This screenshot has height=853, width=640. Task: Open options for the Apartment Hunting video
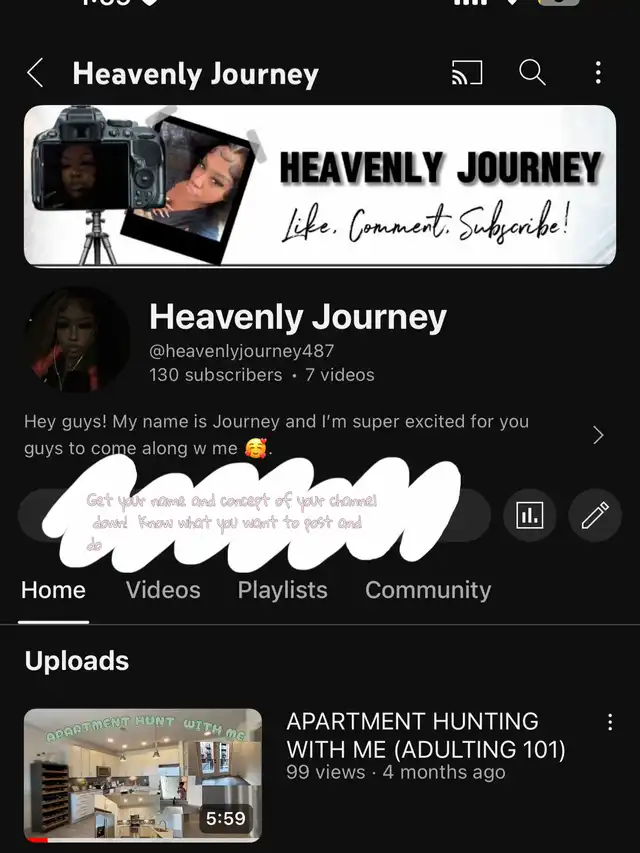610,722
